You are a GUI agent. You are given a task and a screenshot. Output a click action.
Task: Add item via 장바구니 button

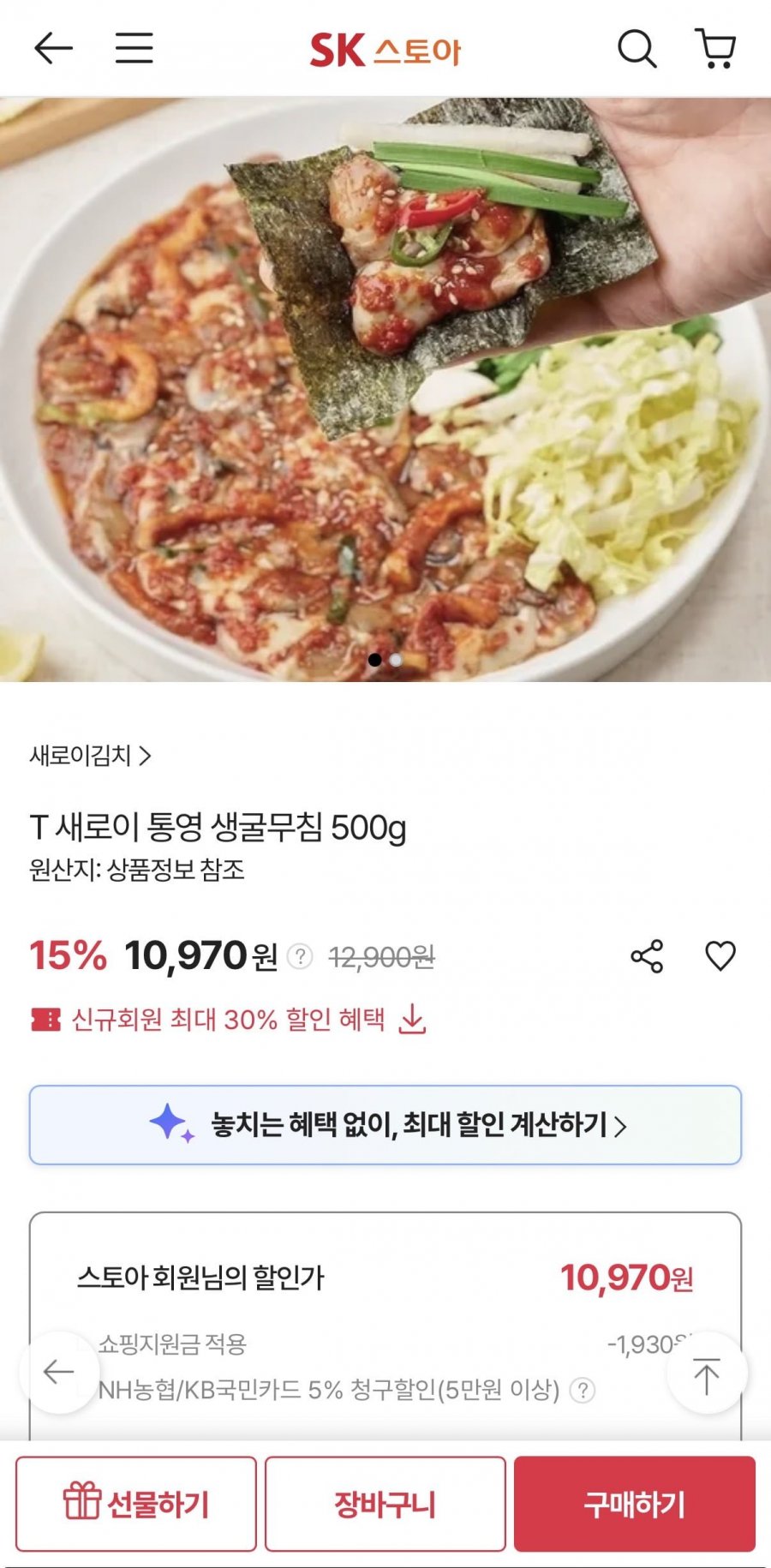pos(385,1504)
